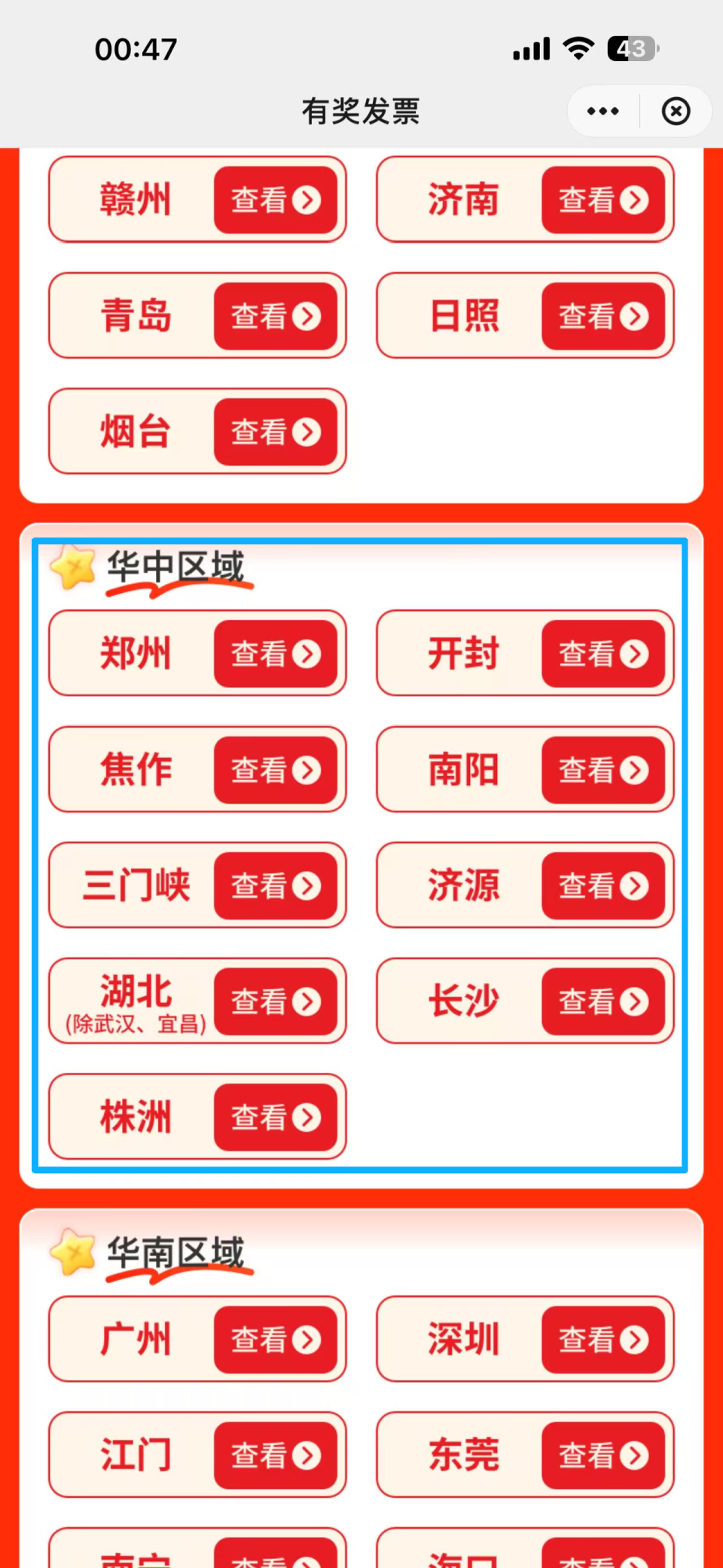Click the star icon beside 华南区域

tap(70, 1251)
